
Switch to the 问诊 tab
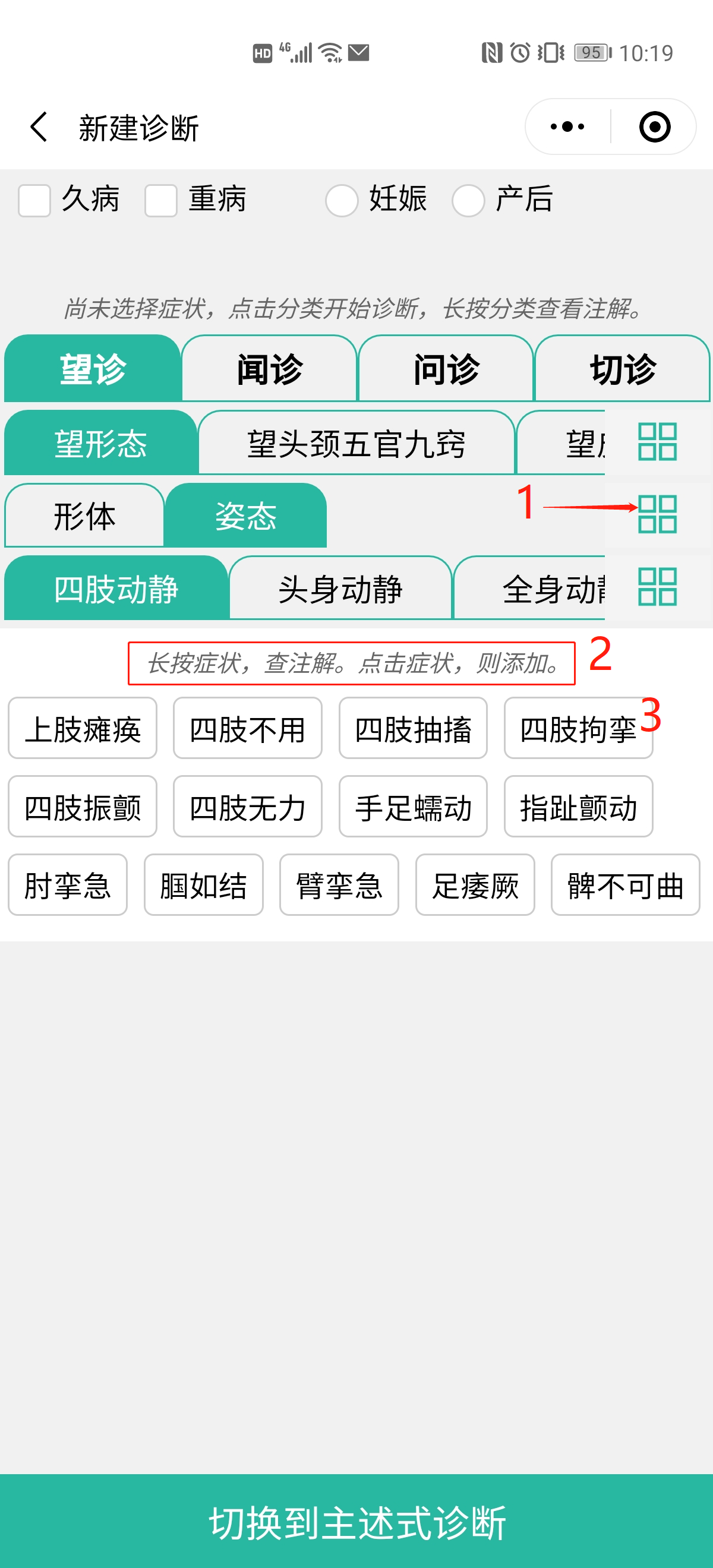click(x=446, y=369)
